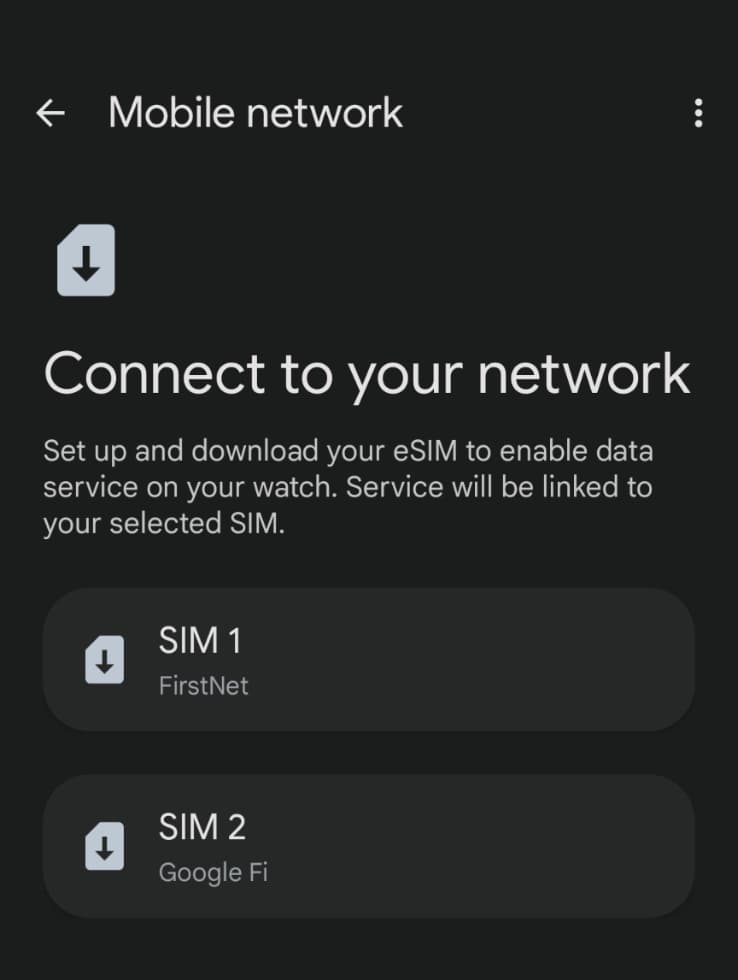This screenshot has height=980, width=738.
Task: Click the Connect to your network heading
Action: pyautogui.click(x=367, y=374)
